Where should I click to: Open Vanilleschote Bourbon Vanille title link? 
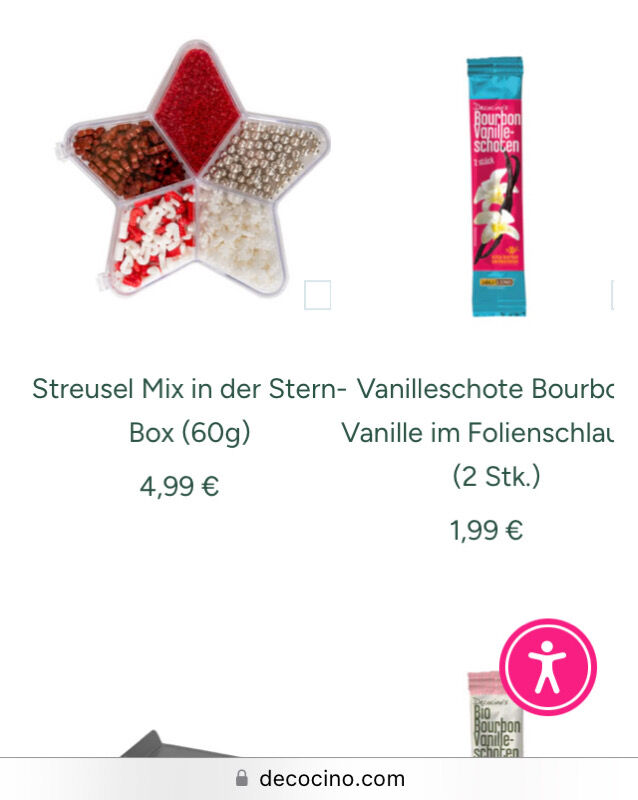(485, 432)
